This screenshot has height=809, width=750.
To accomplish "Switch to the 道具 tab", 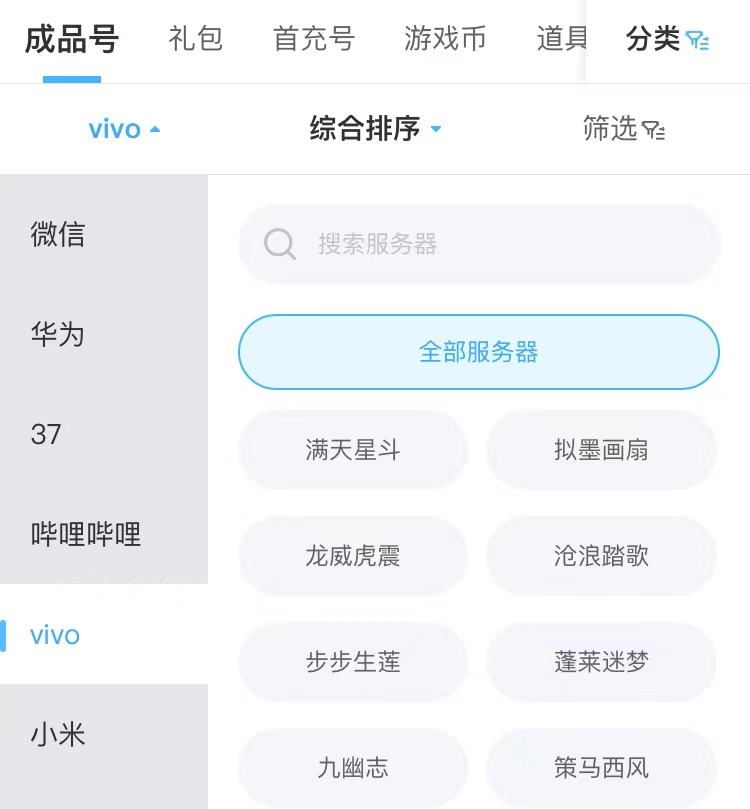I will click(561, 40).
